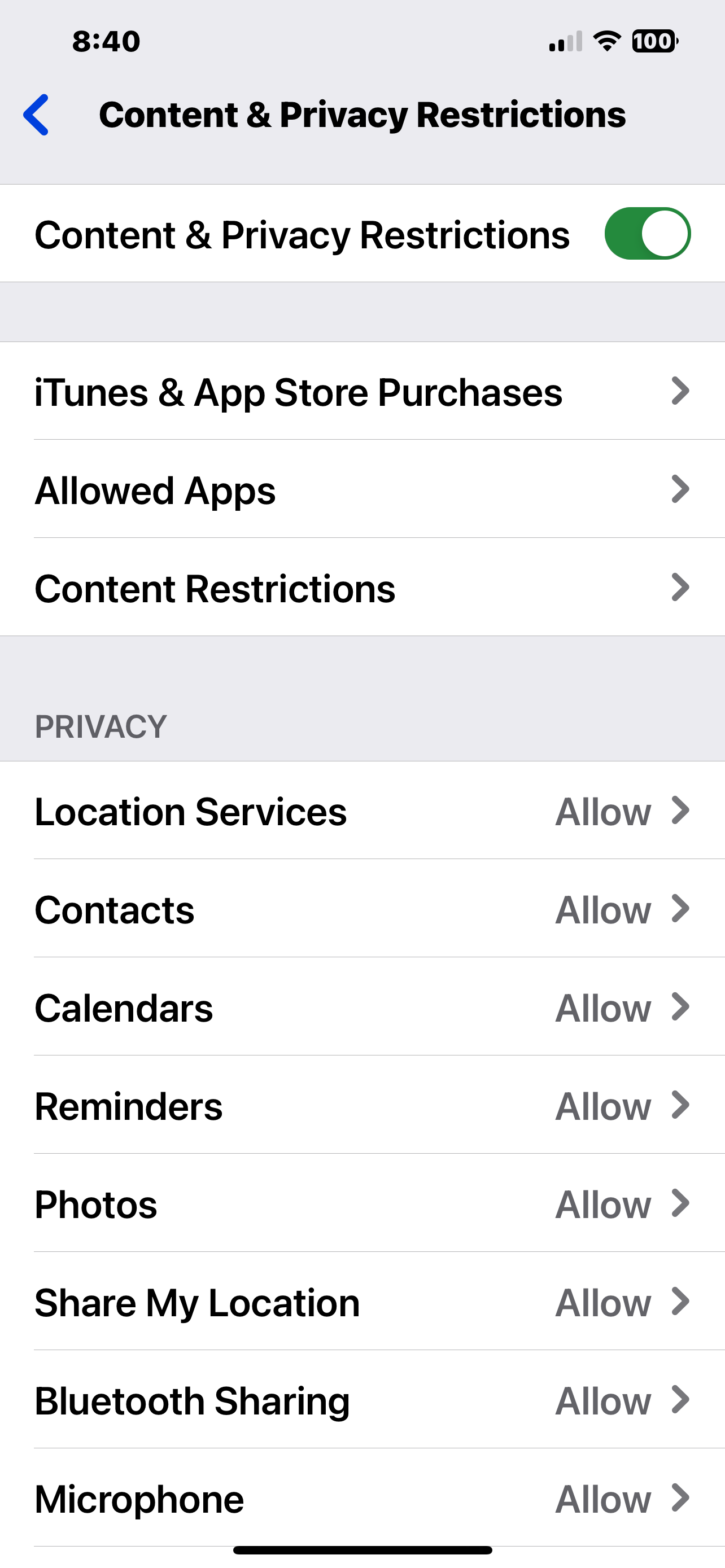Open Content Restrictions
This screenshot has height=1568, width=725.
[x=362, y=588]
